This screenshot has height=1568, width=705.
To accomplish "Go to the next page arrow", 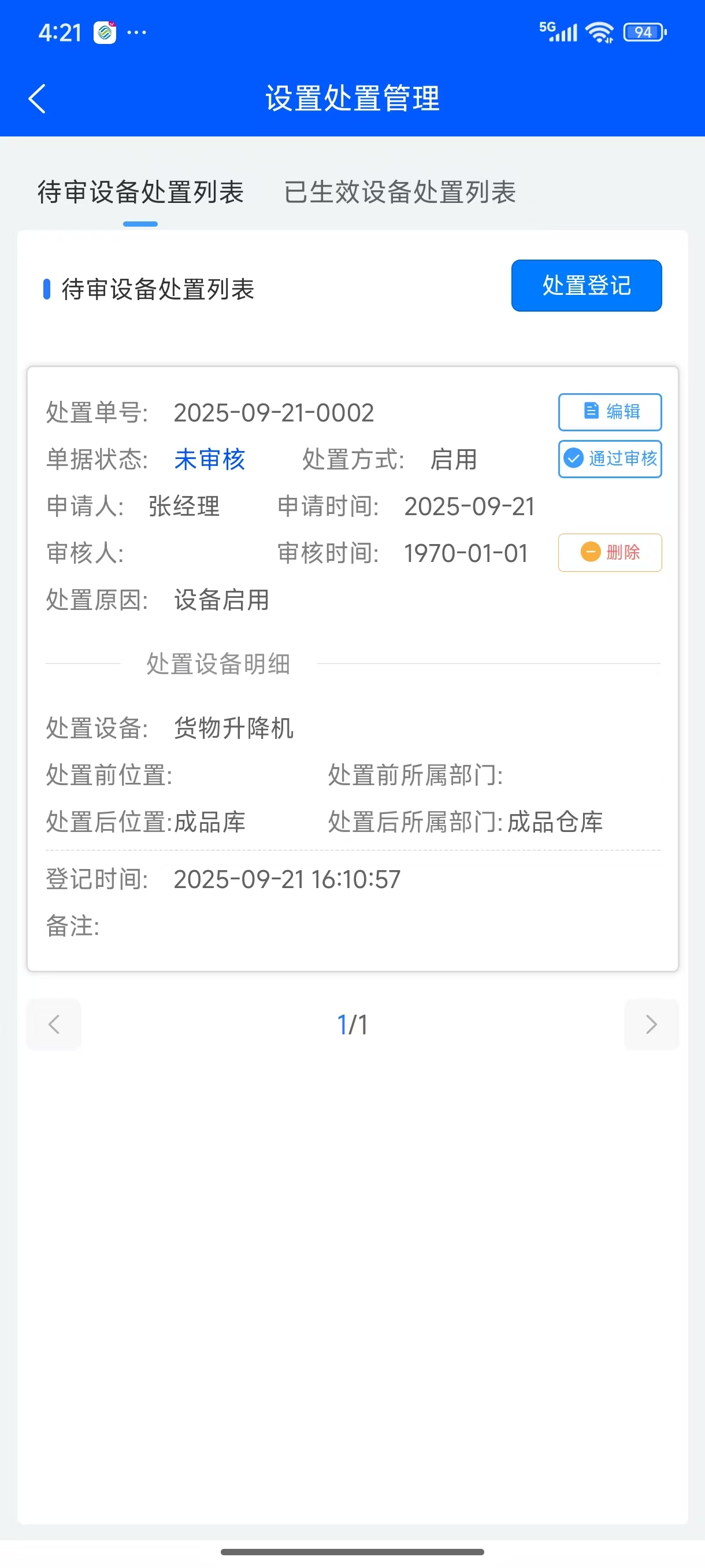I will [x=651, y=1025].
